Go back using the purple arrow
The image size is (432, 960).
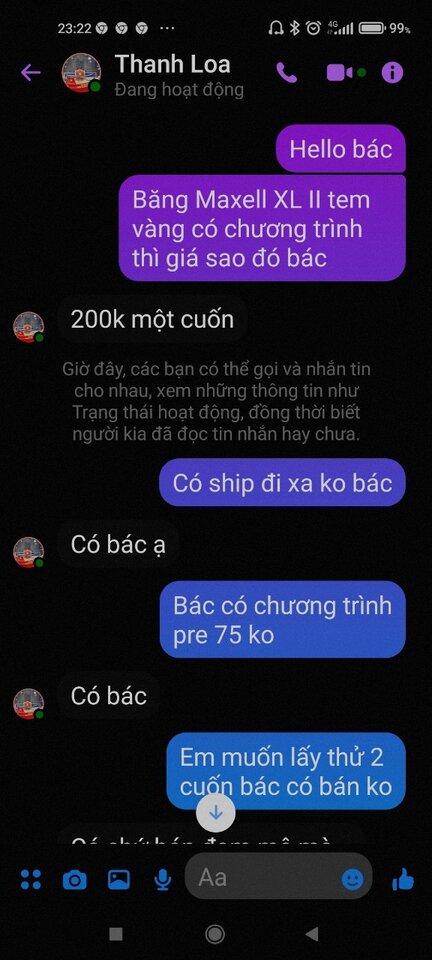(30, 73)
